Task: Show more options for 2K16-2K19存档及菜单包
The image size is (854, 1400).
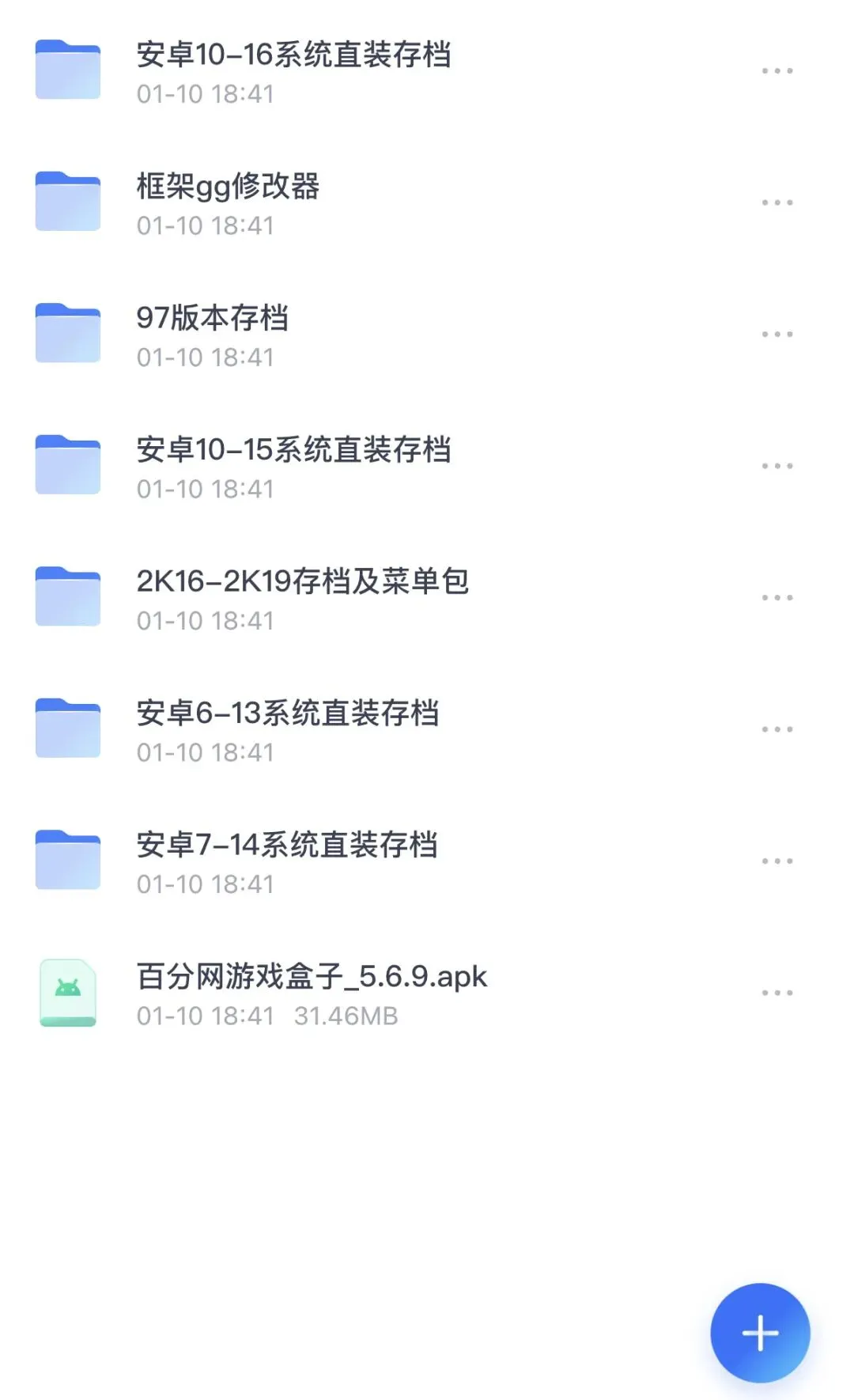Action: click(x=777, y=598)
